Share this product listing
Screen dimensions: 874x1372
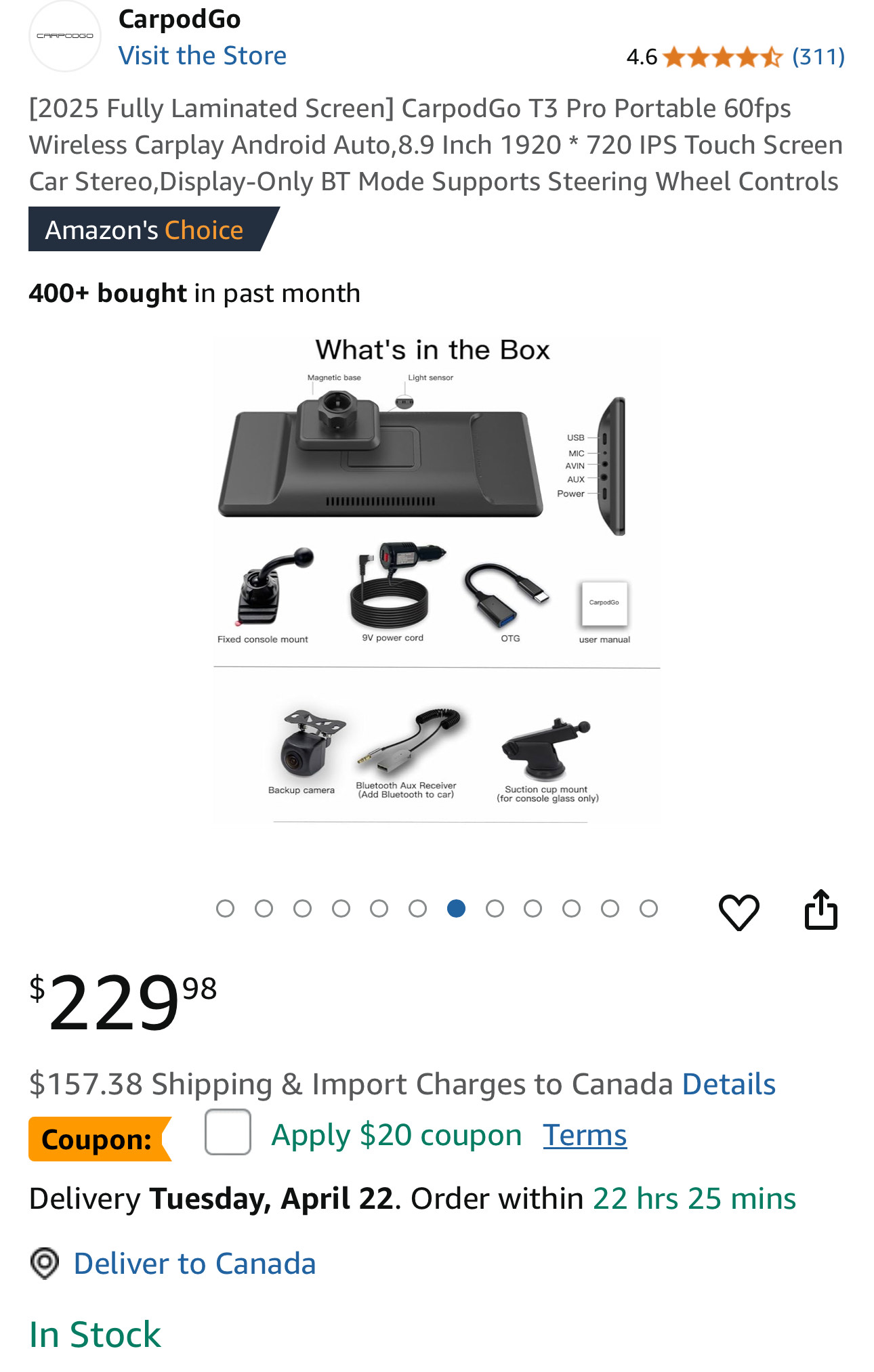[x=820, y=909]
